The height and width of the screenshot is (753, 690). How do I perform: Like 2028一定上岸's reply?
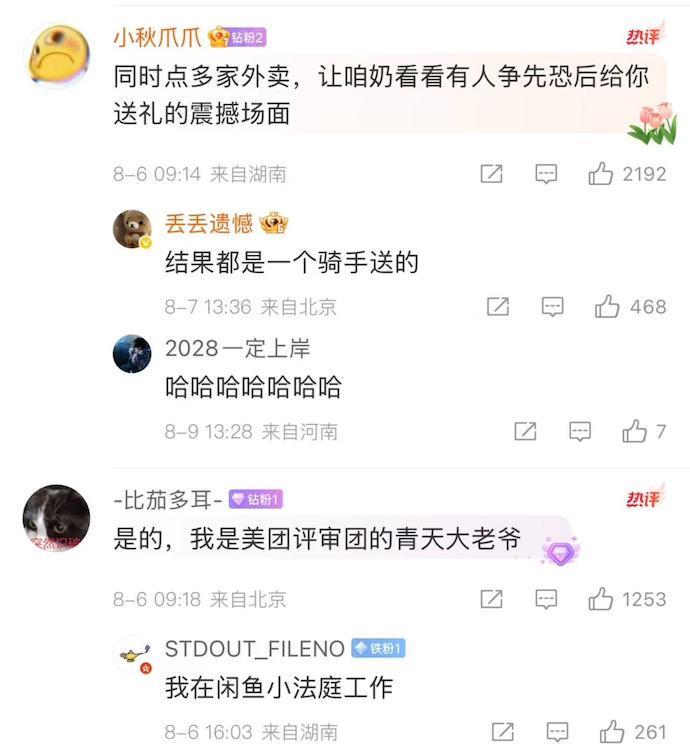(634, 432)
